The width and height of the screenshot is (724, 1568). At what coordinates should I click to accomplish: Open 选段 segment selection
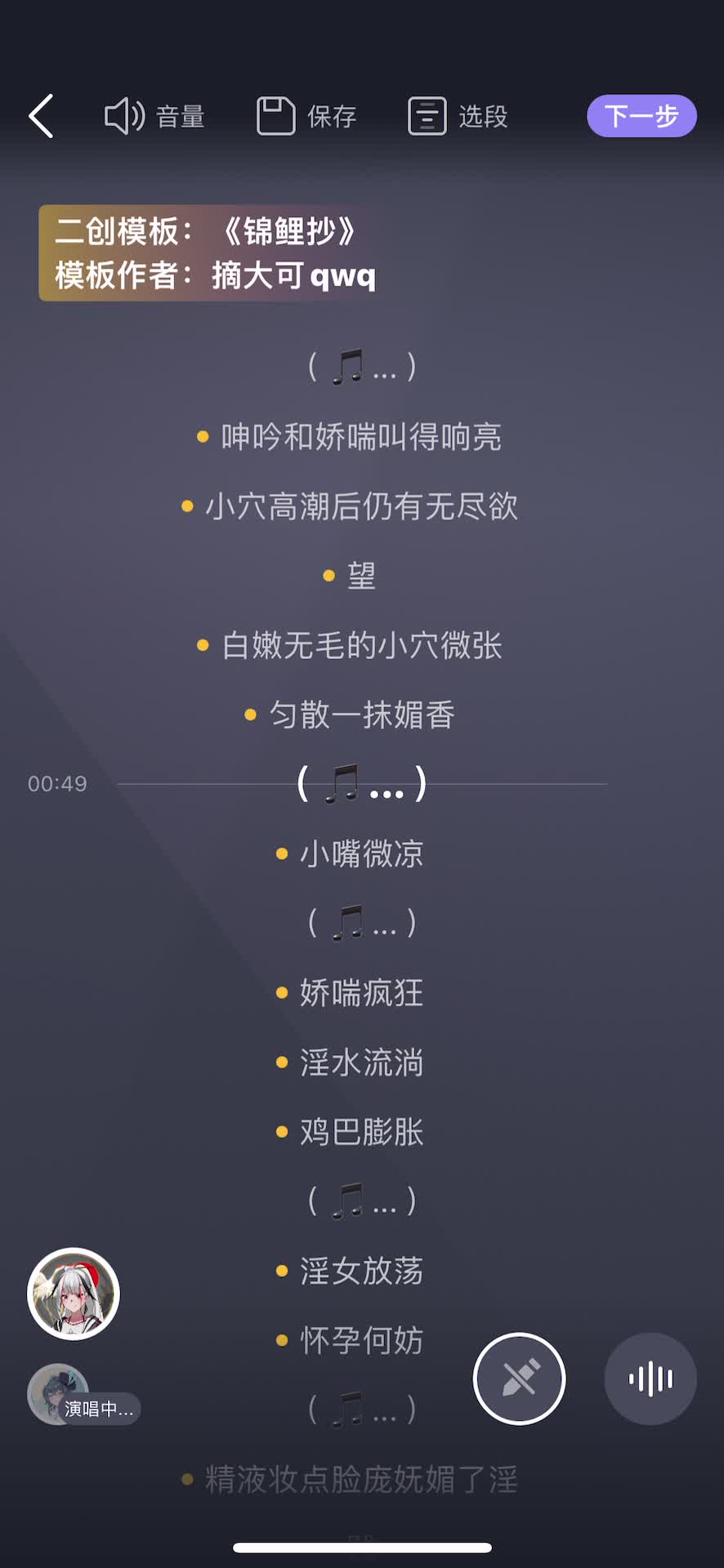coord(458,116)
